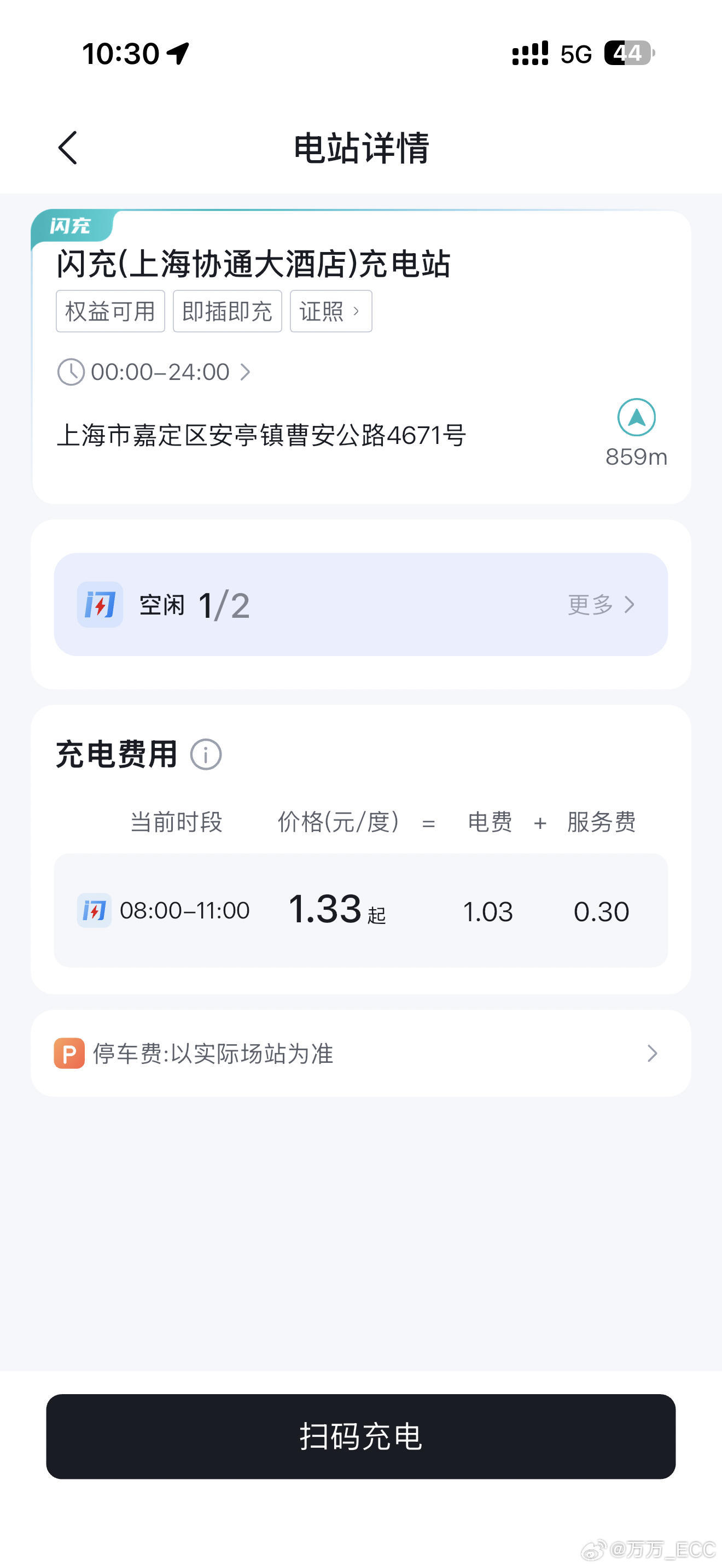Tap 更多 to see more chargers
The height and width of the screenshot is (1568, 722).
pos(601,605)
